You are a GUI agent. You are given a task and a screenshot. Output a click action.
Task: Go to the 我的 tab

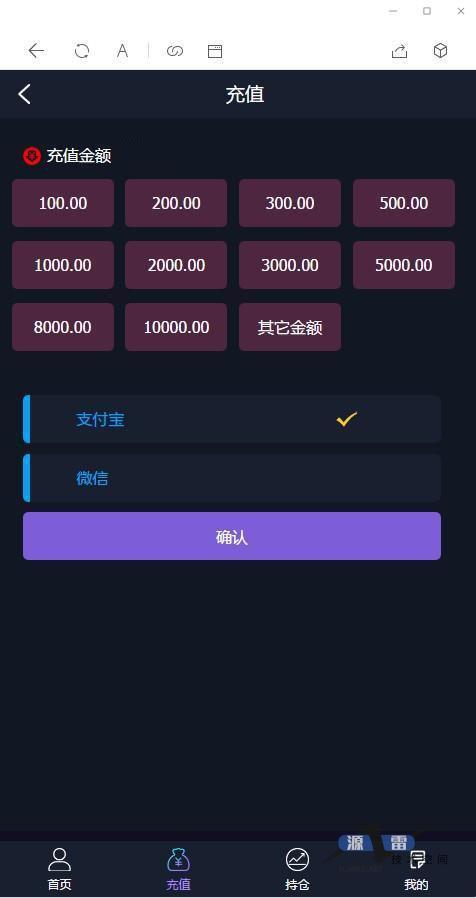pos(416,869)
